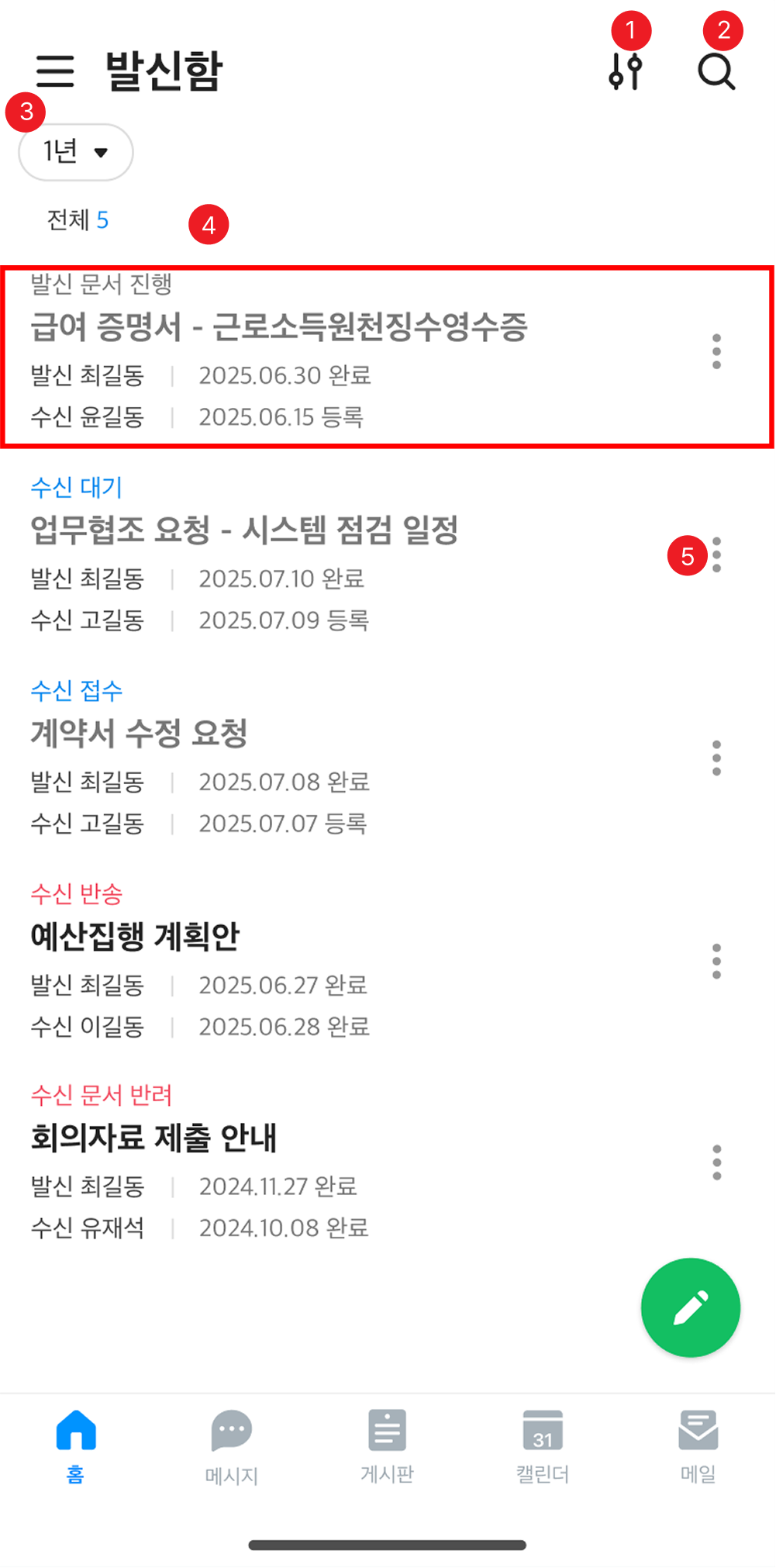Image resolution: width=776 pixels, height=1568 pixels.
Task: Expand the 1년 period dropdown
Action: [76, 152]
